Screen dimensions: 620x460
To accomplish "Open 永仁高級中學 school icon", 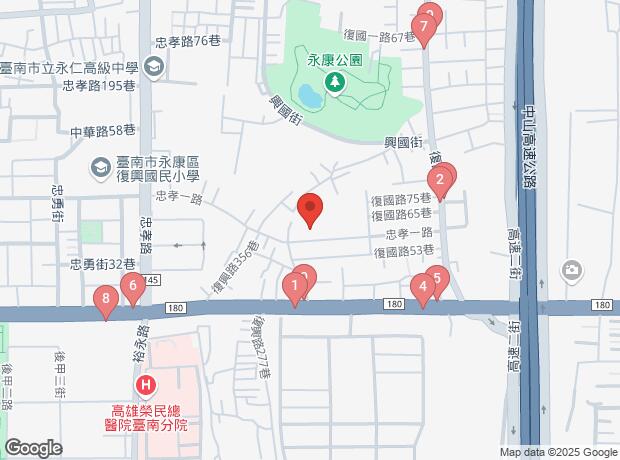I will click(x=154, y=68).
